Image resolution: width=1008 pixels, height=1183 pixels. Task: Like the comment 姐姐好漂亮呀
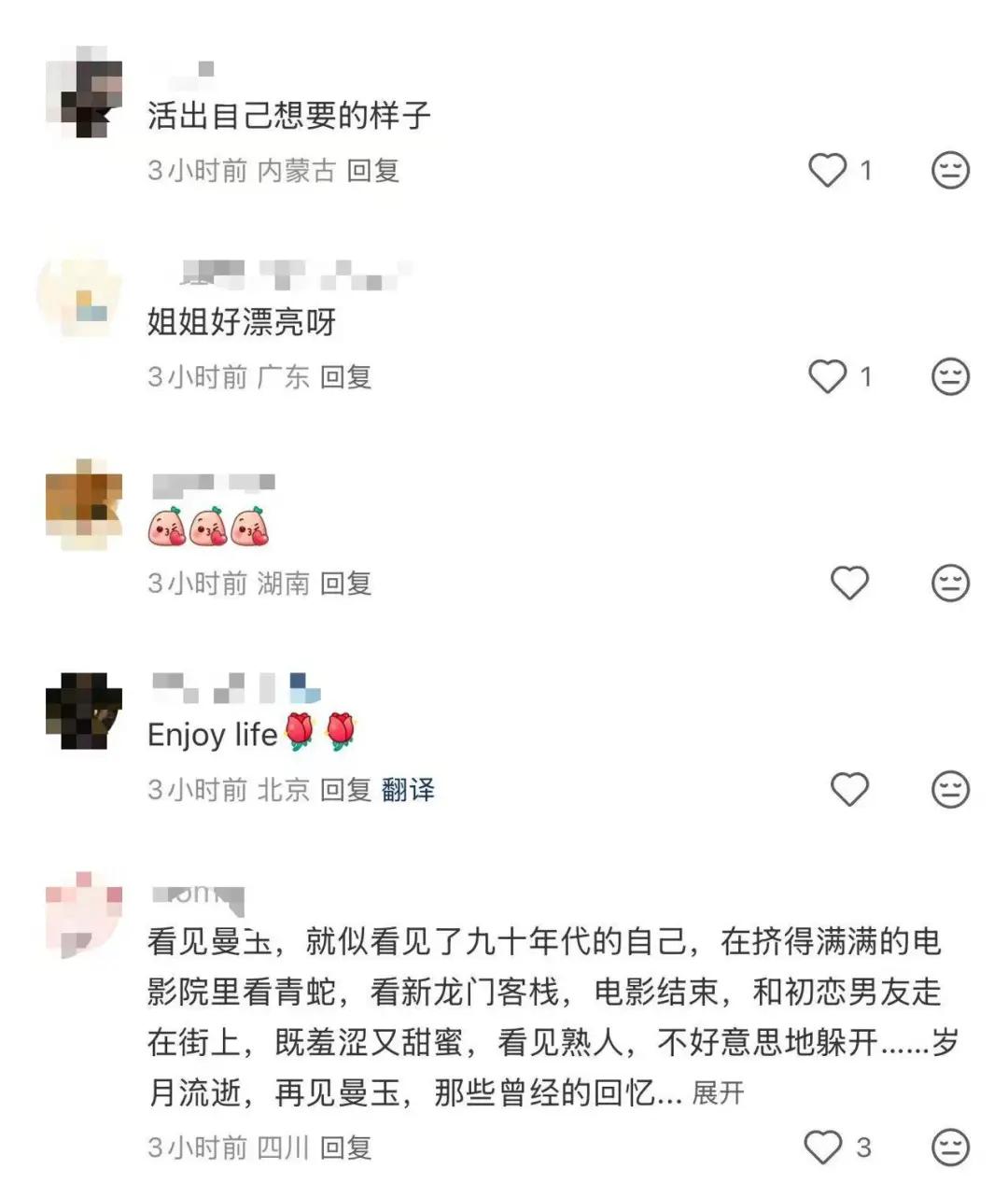coord(827,376)
